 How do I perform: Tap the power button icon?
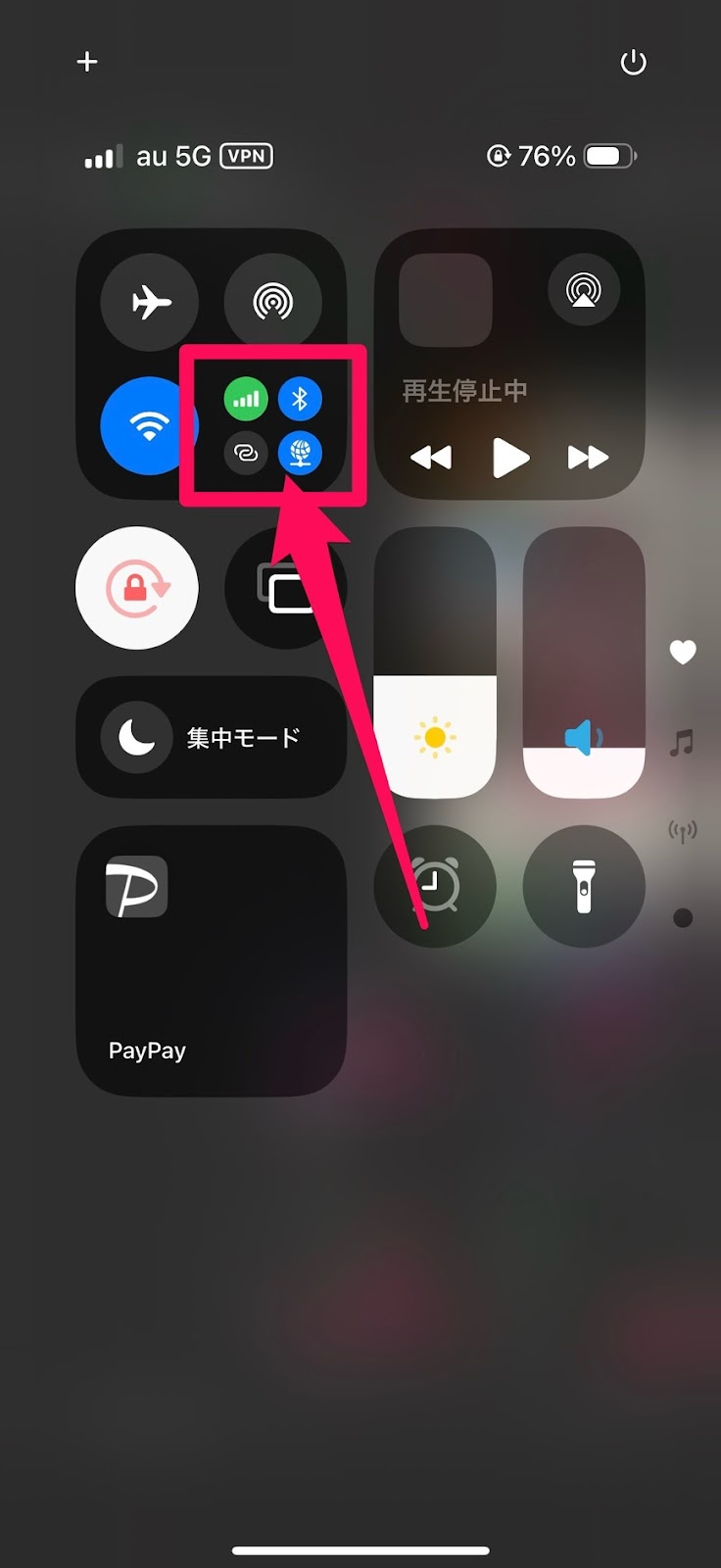pos(633,63)
